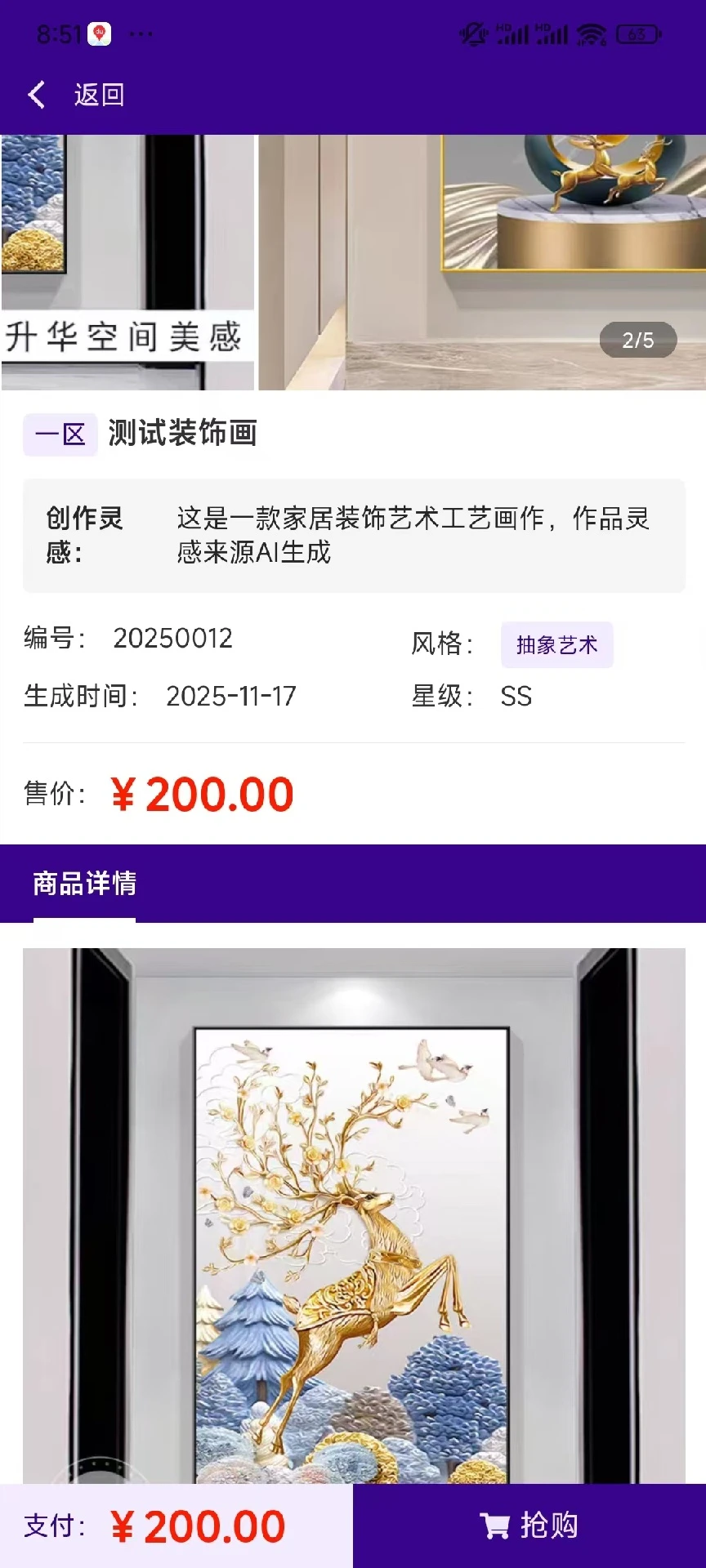The image size is (706, 1568).
Task: Select the 抽象艺术 style tag
Action: (556, 645)
